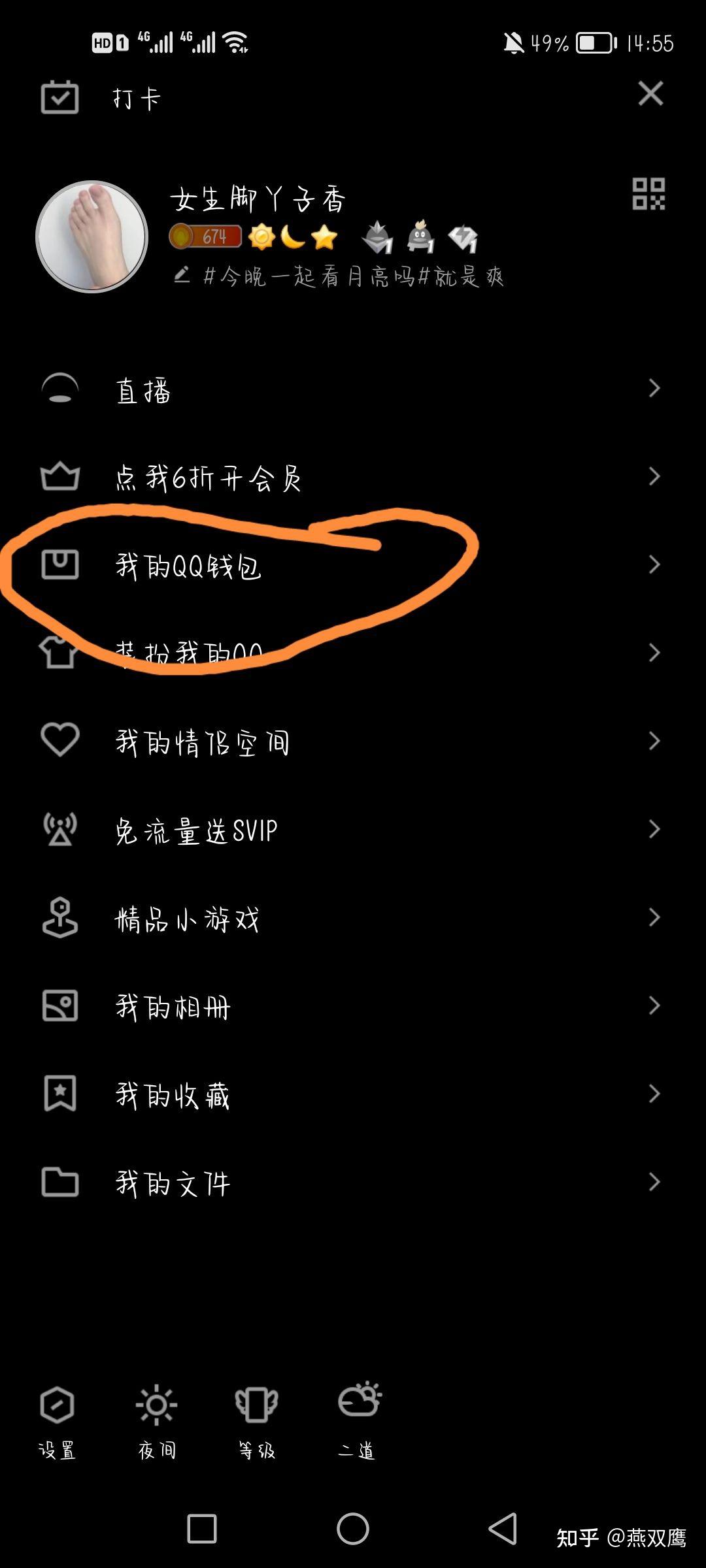Open the 打卡 check-in icon
This screenshot has height=1568, width=706.
click(59, 97)
